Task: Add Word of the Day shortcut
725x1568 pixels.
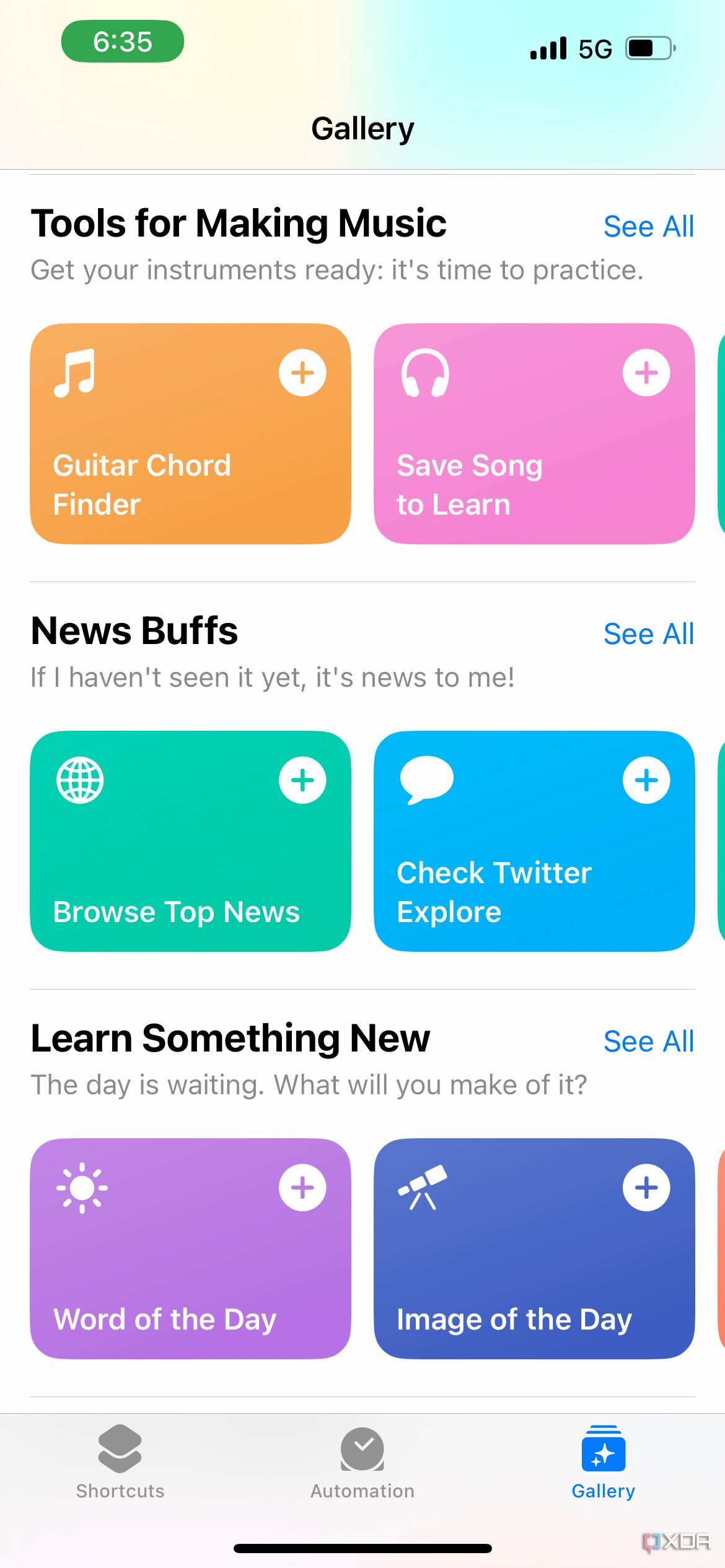Action: pos(302,1188)
